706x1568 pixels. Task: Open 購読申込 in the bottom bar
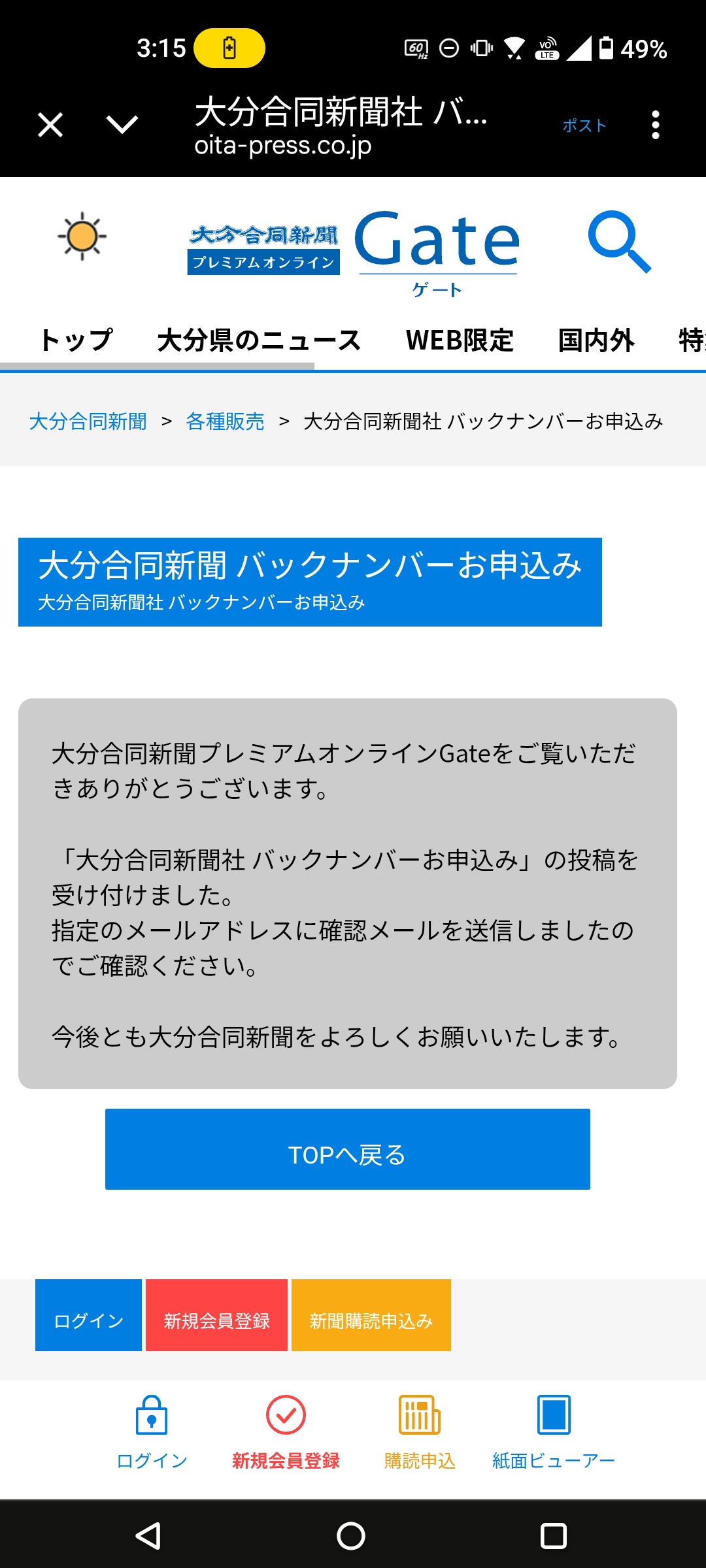pyautogui.click(x=420, y=1431)
